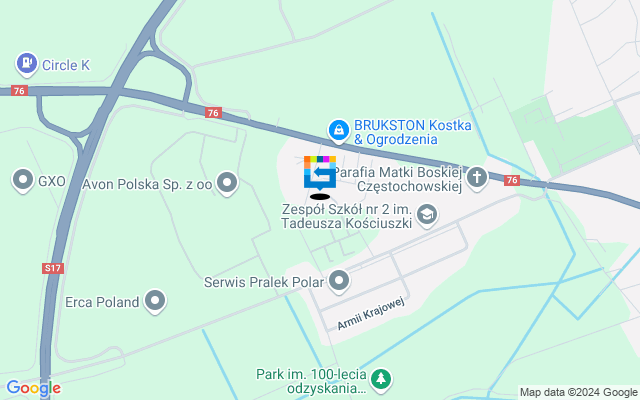Select the Erca Poland place marker
Screen dimensions: 640x400
(155, 300)
